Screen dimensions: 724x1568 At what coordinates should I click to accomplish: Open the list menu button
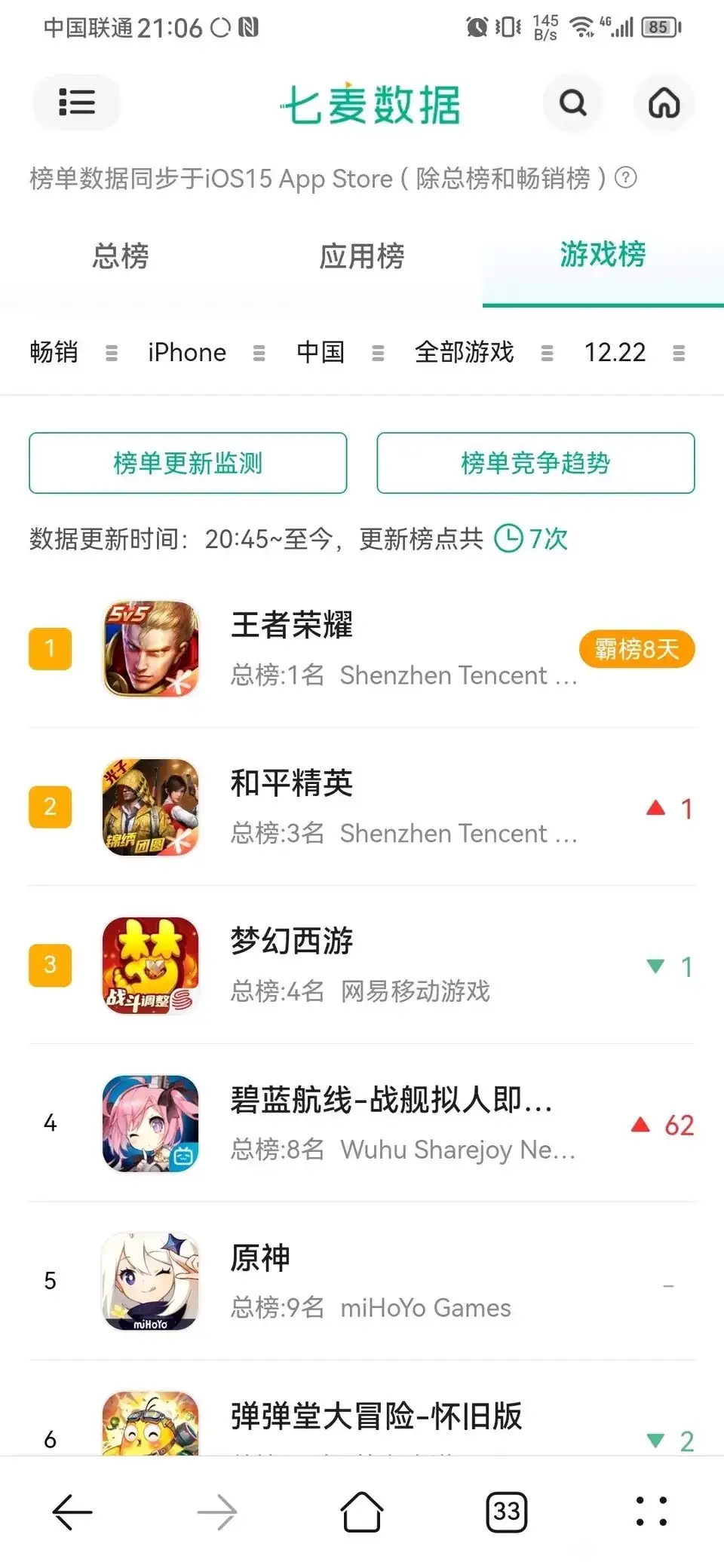pyautogui.click(x=76, y=103)
